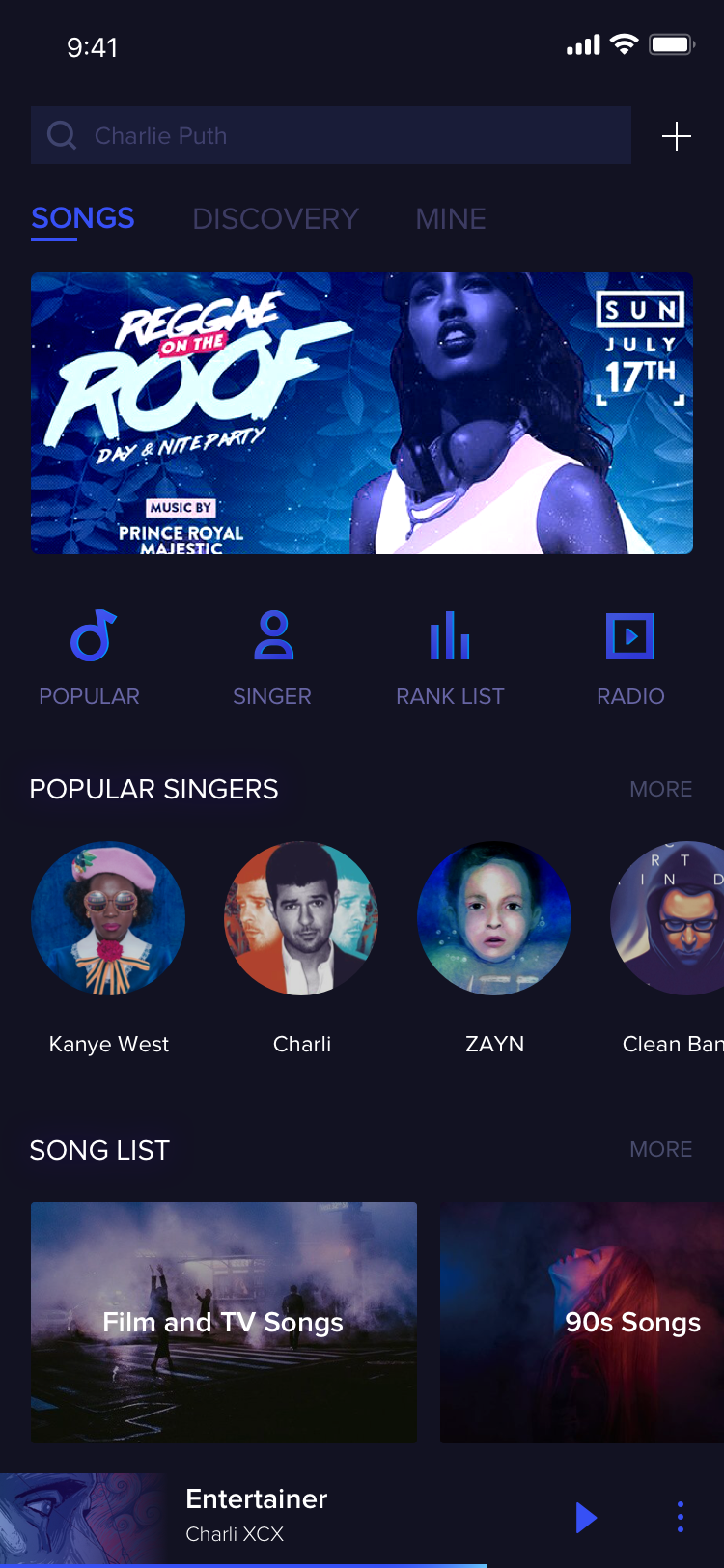Open the Popular shortcut

pos(90,658)
